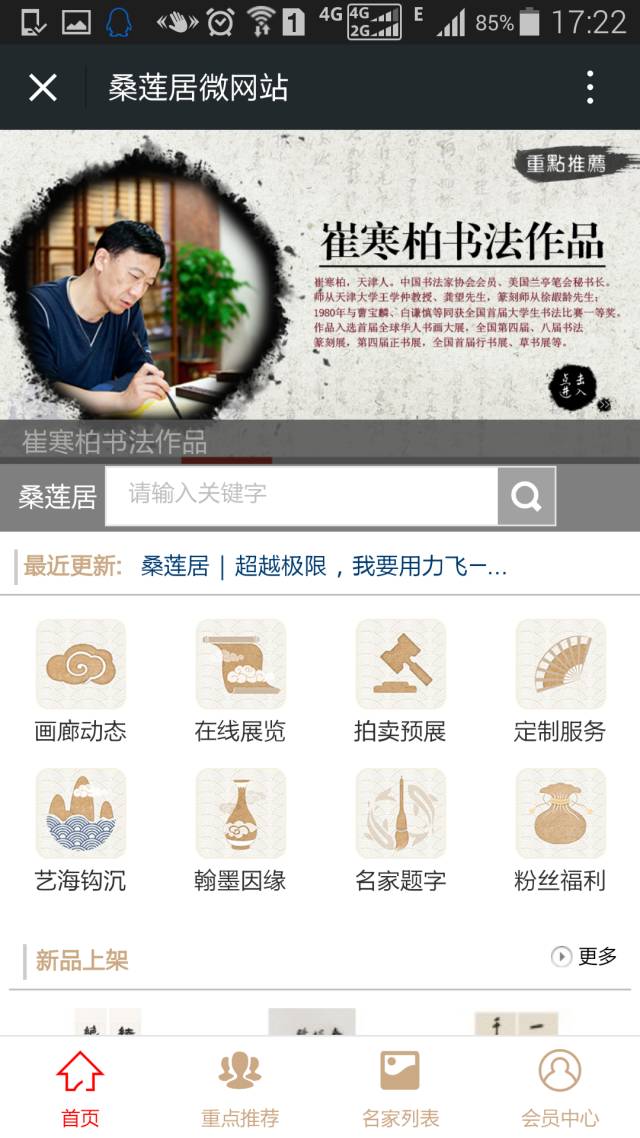Open 在线展览 section
The height and width of the screenshot is (1138, 640).
pyautogui.click(x=240, y=680)
